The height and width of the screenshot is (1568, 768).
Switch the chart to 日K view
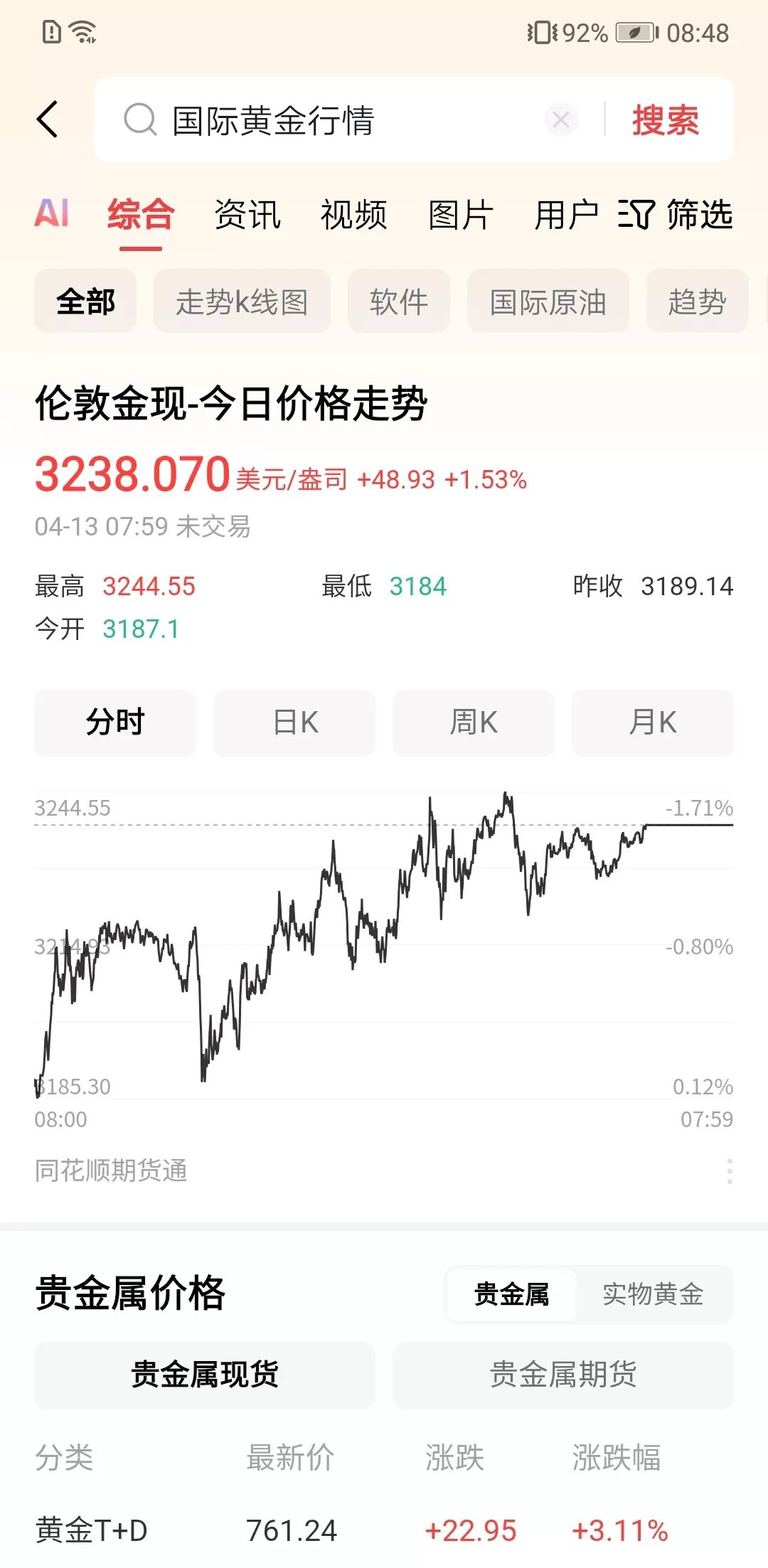(x=294, y=722)
